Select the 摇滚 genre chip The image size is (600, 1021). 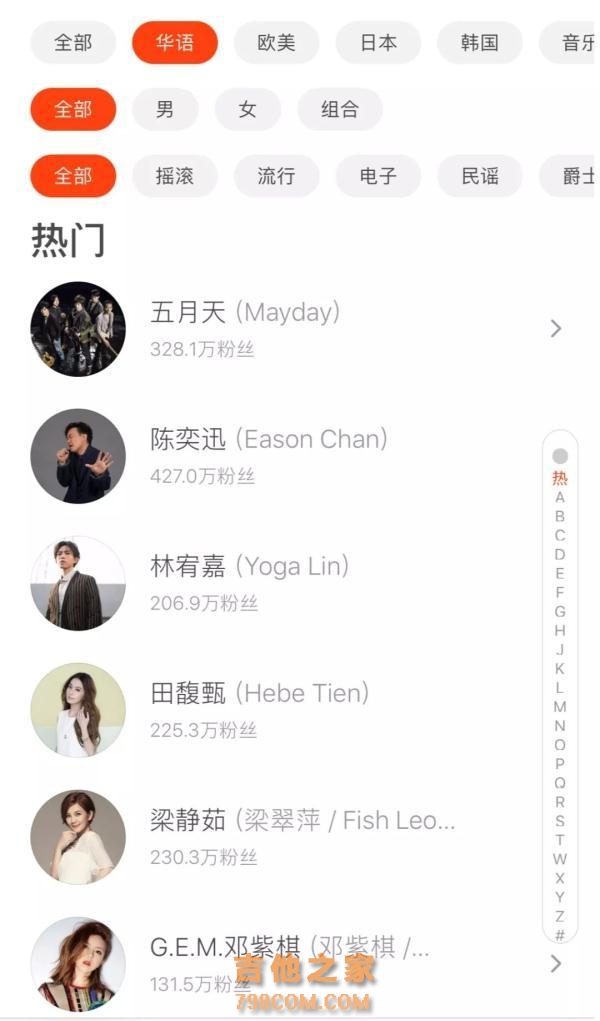[175, 176]
